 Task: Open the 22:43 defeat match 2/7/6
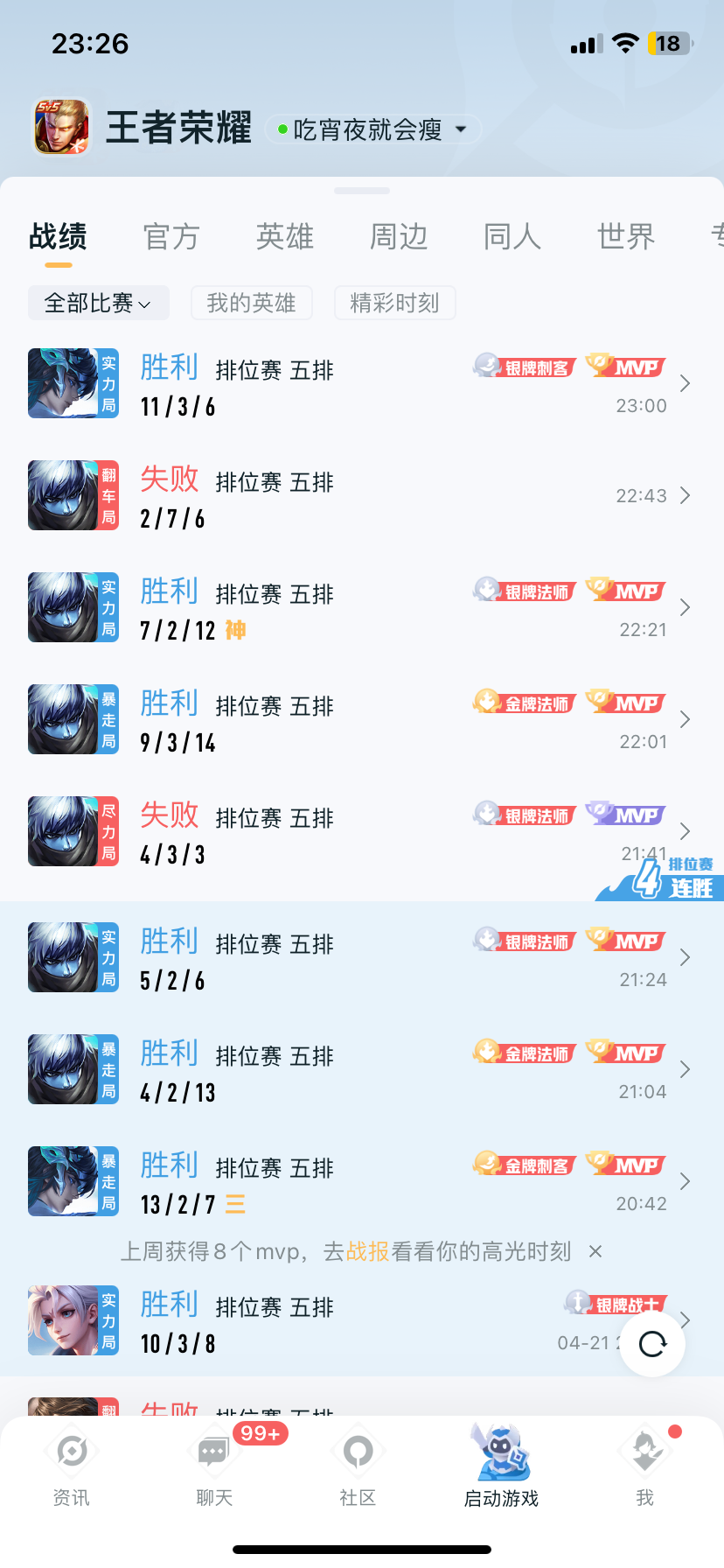(362, 495)
